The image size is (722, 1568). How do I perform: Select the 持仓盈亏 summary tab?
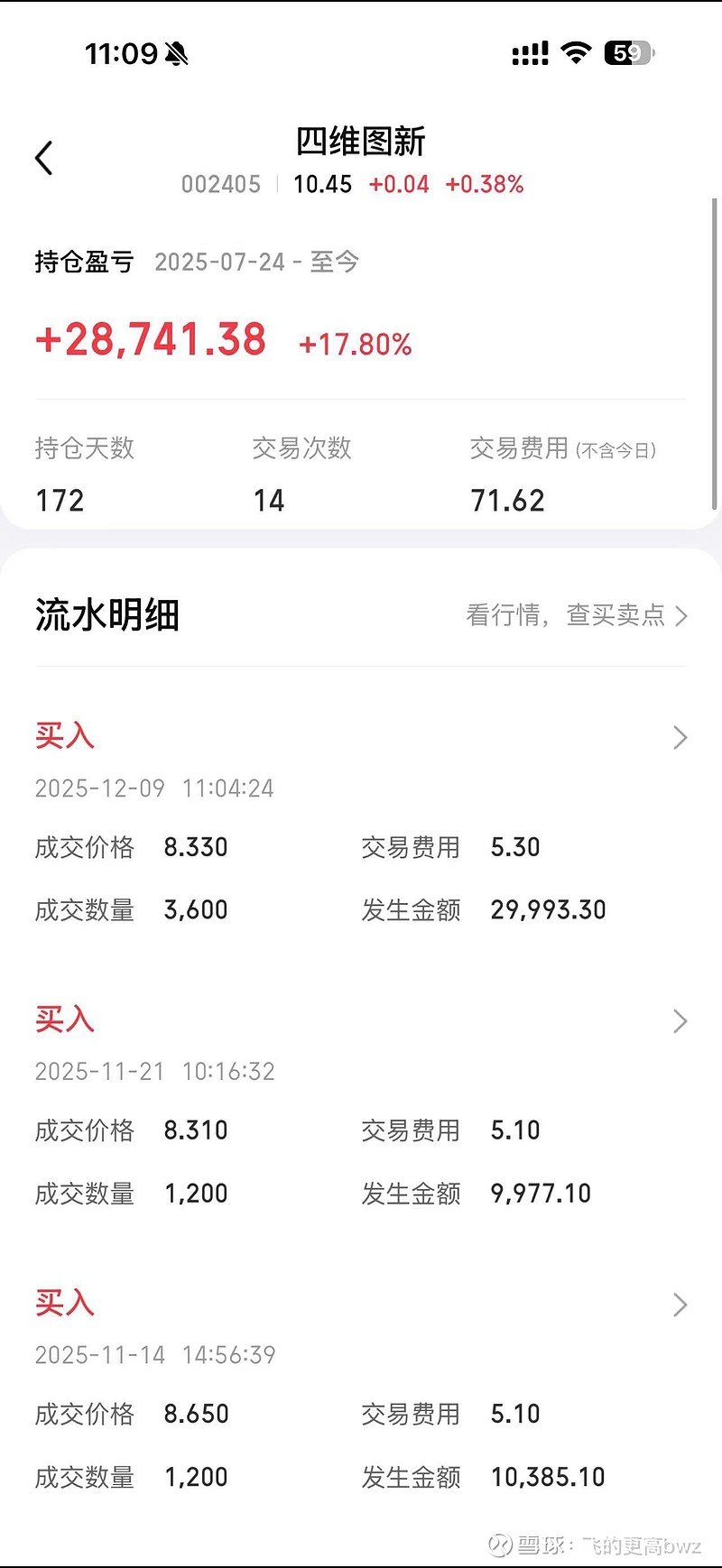[83, 261]
